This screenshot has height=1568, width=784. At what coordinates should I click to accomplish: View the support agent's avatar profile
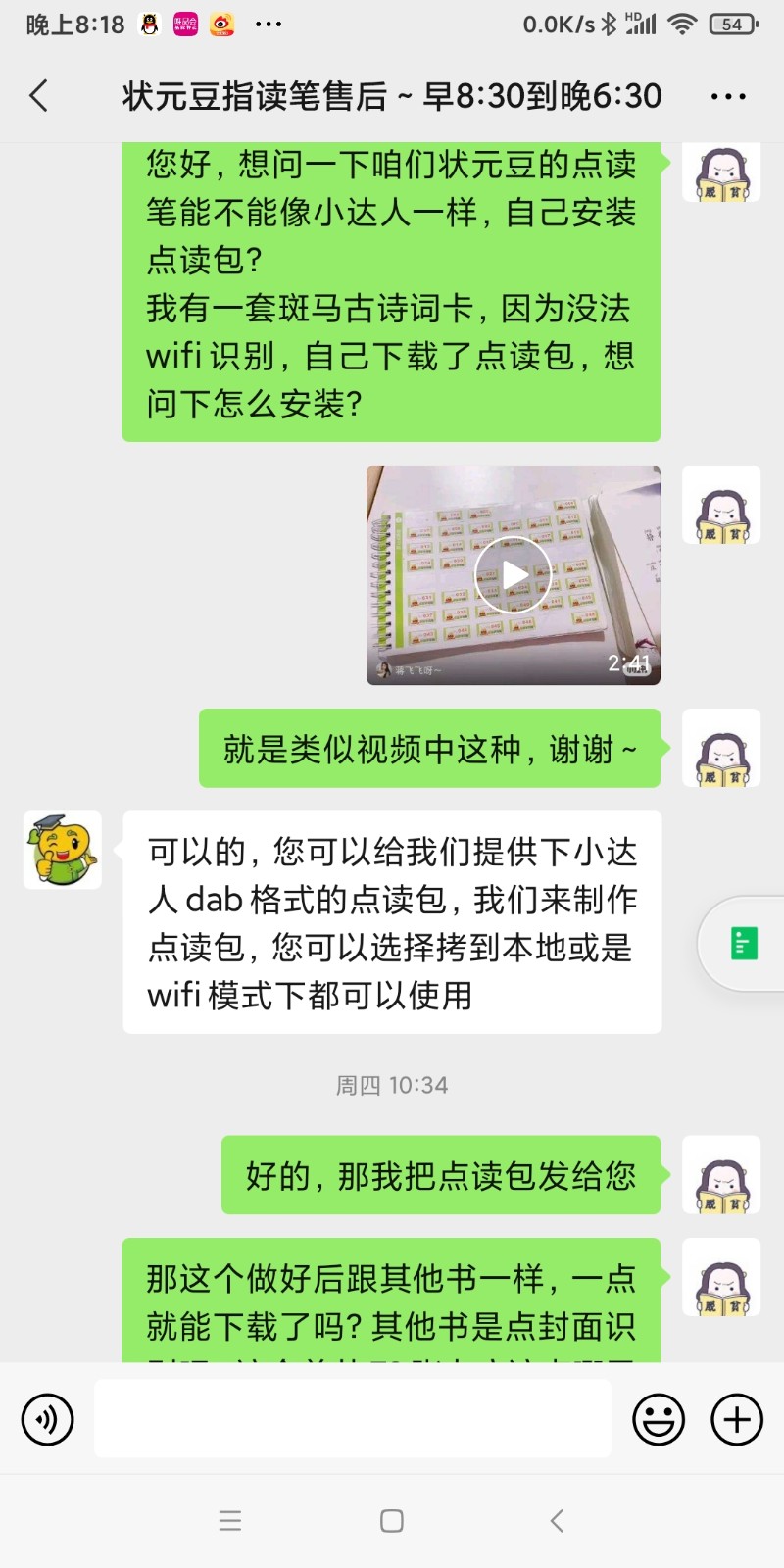(62, 851)
